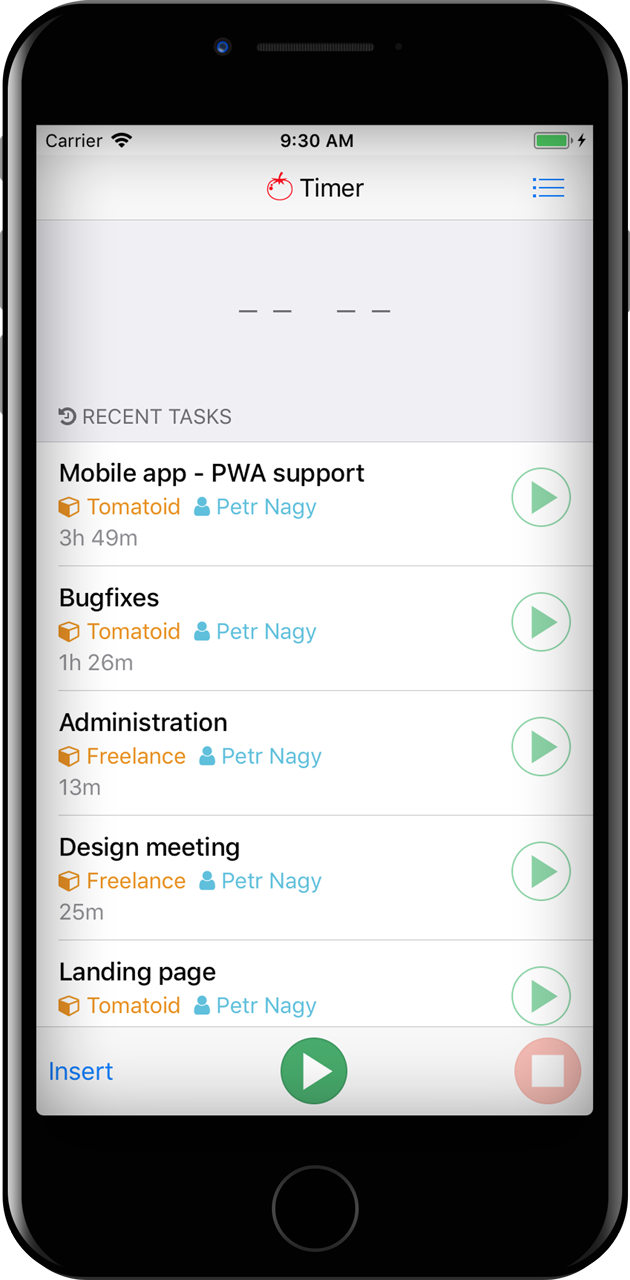The width and height of the screenshot is (630, 1280).
Task: Start the main timer with green play button
Action: [314, 1071]
